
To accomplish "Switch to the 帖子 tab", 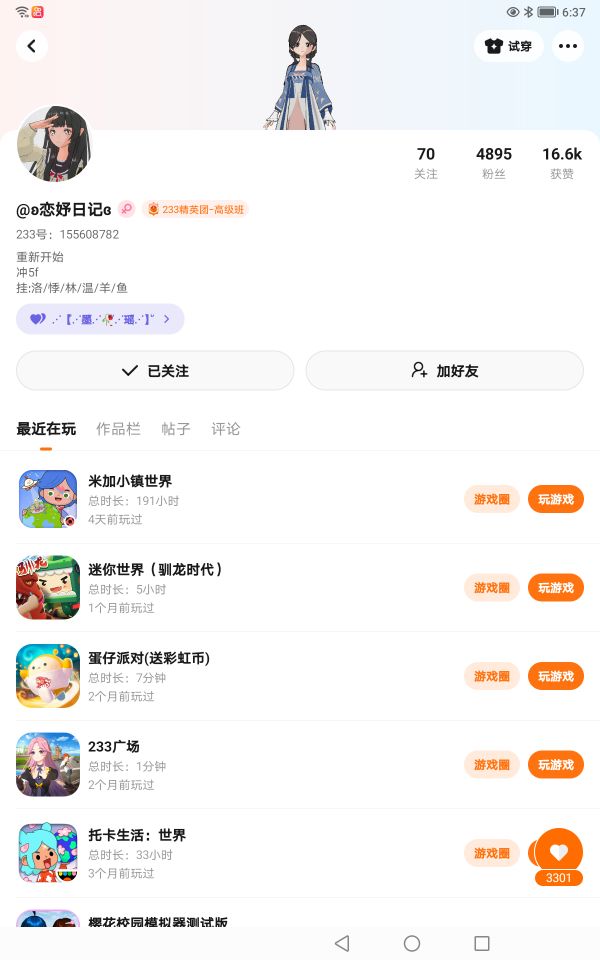I will tap(176, 429).
